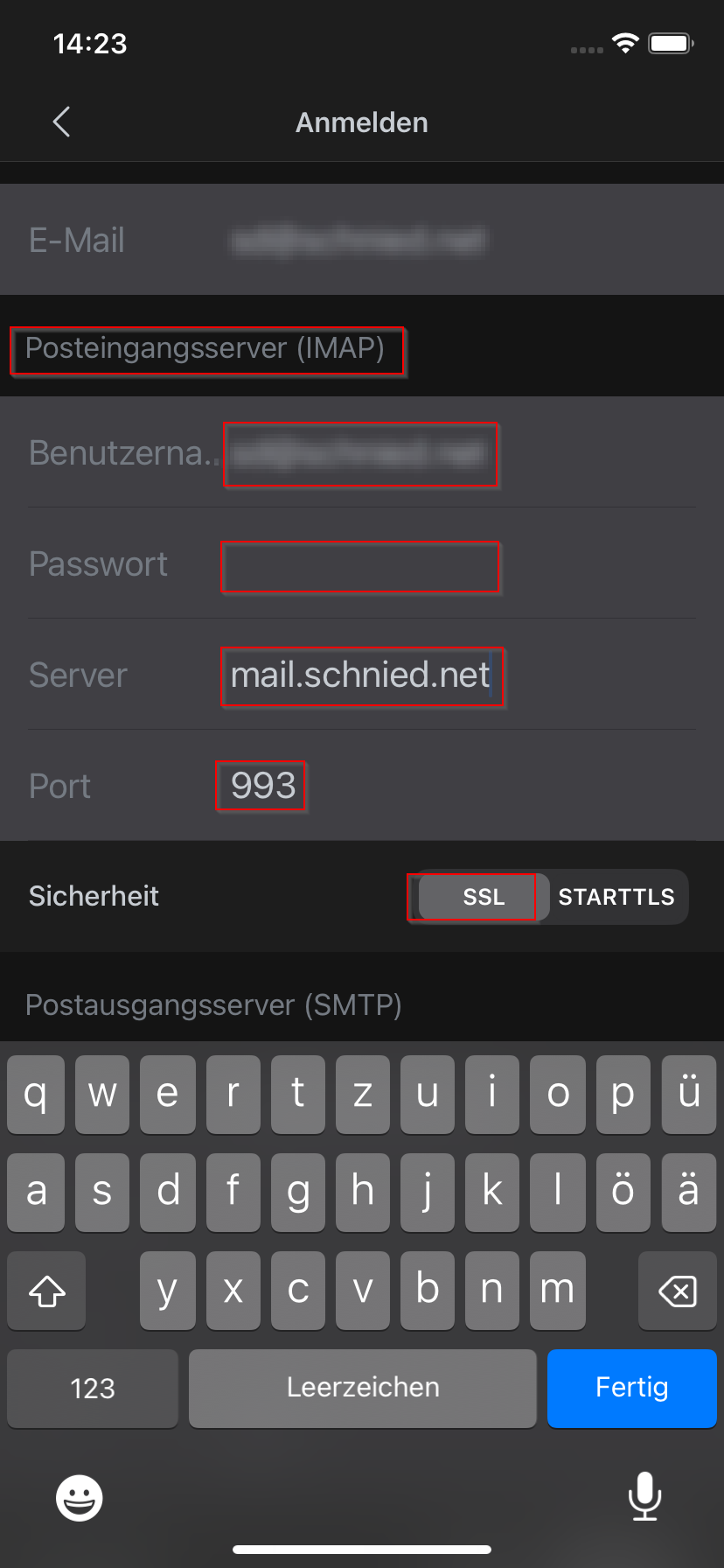Image resolution: width=724 pixels, height=1568 pixels.
Task: Hit the backspace key
Action: point(678,1291)
